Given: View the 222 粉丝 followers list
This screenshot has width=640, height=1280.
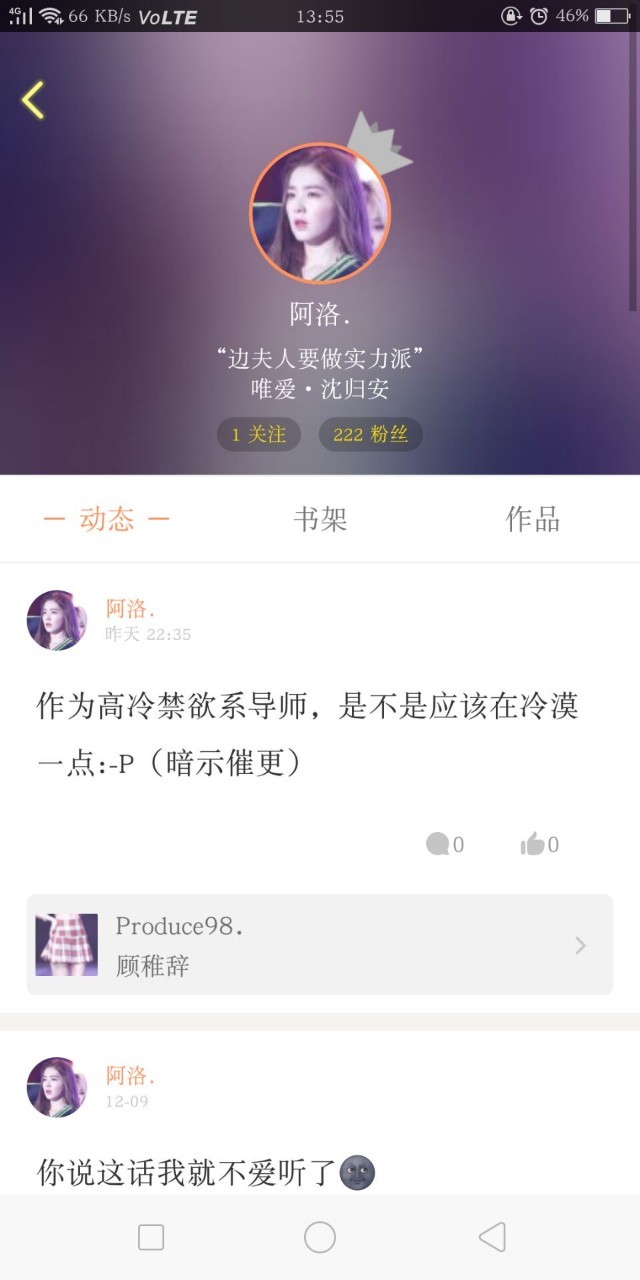Looking at the screenshot, I should [370, 434].
